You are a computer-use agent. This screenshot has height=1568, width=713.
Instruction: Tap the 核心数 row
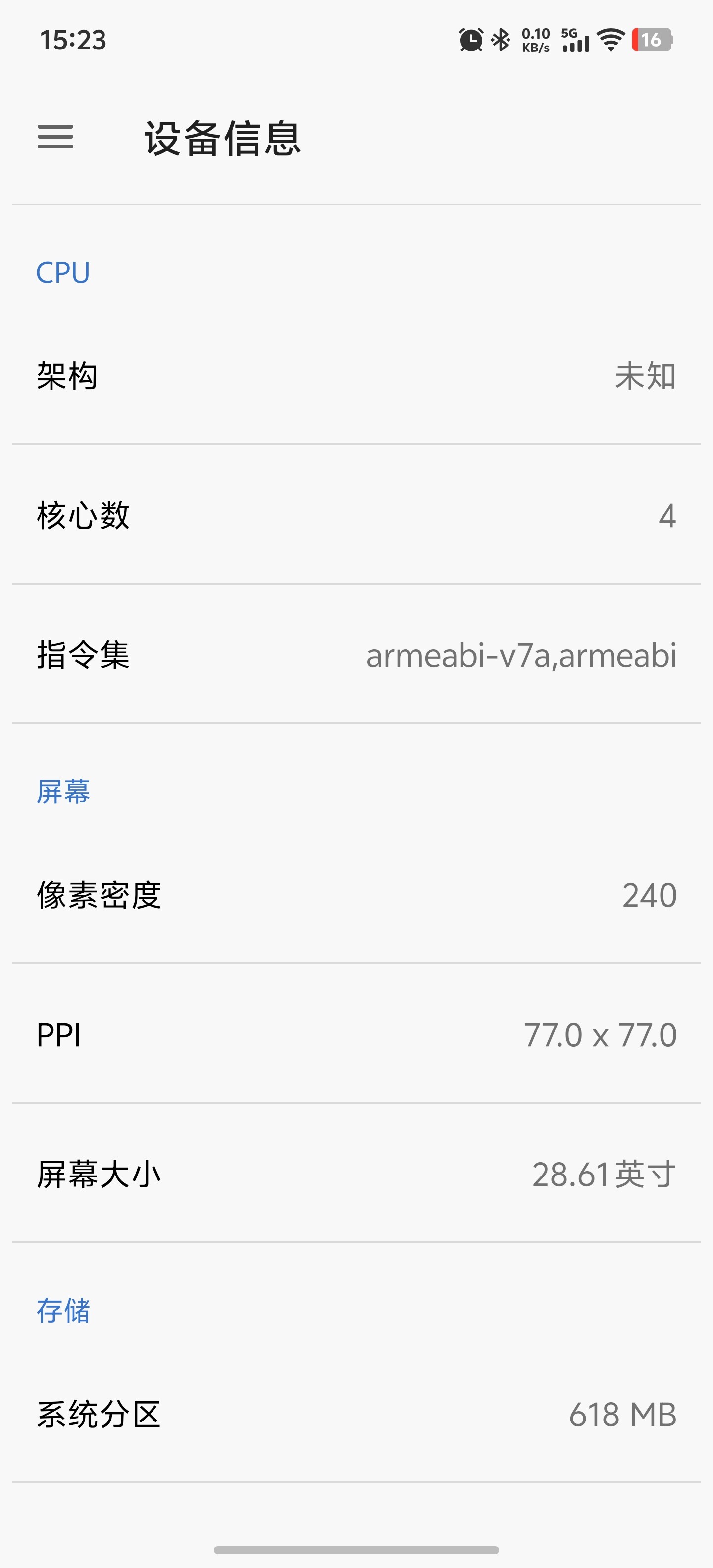(356, 515)
